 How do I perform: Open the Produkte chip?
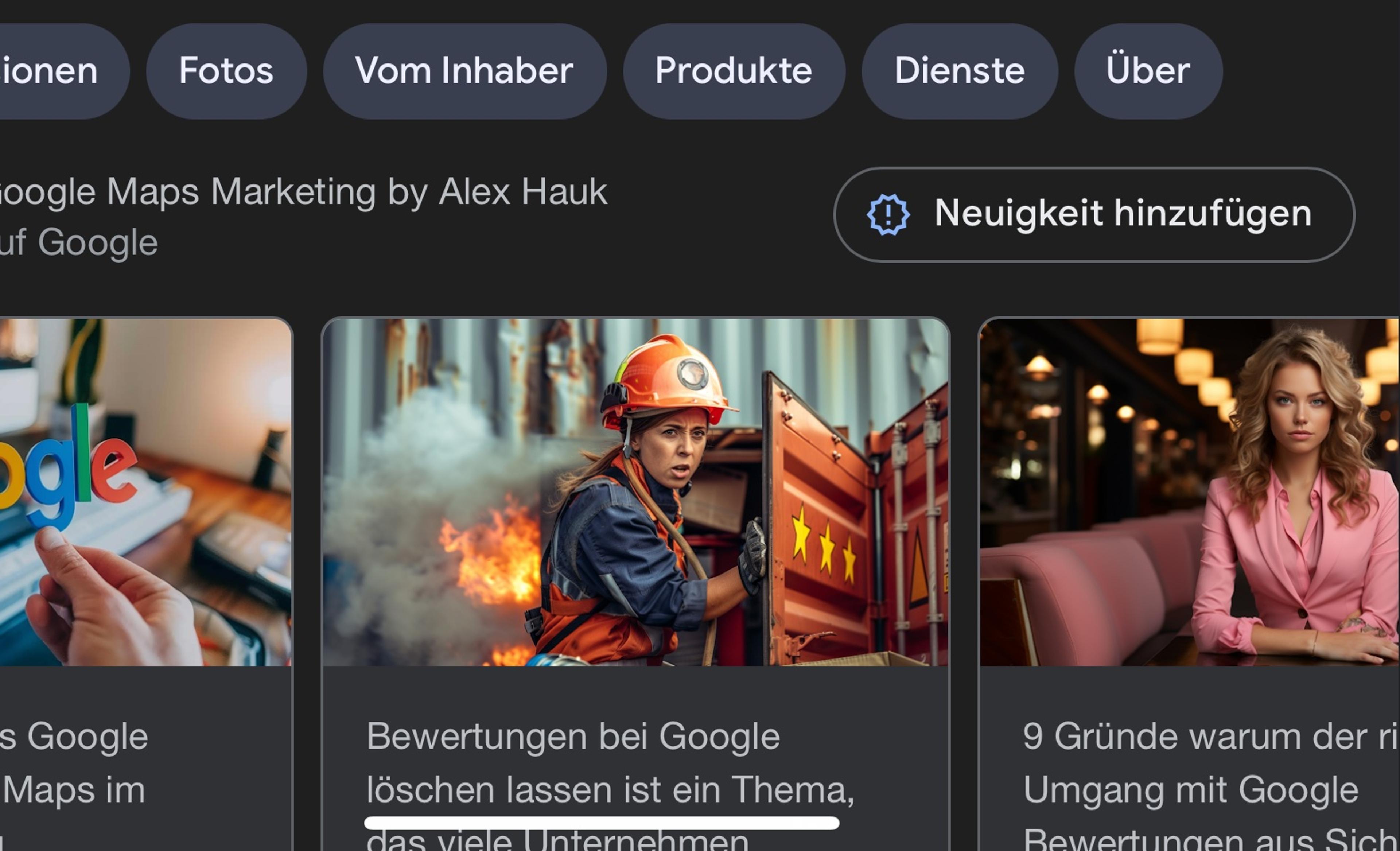coord(734,71)
